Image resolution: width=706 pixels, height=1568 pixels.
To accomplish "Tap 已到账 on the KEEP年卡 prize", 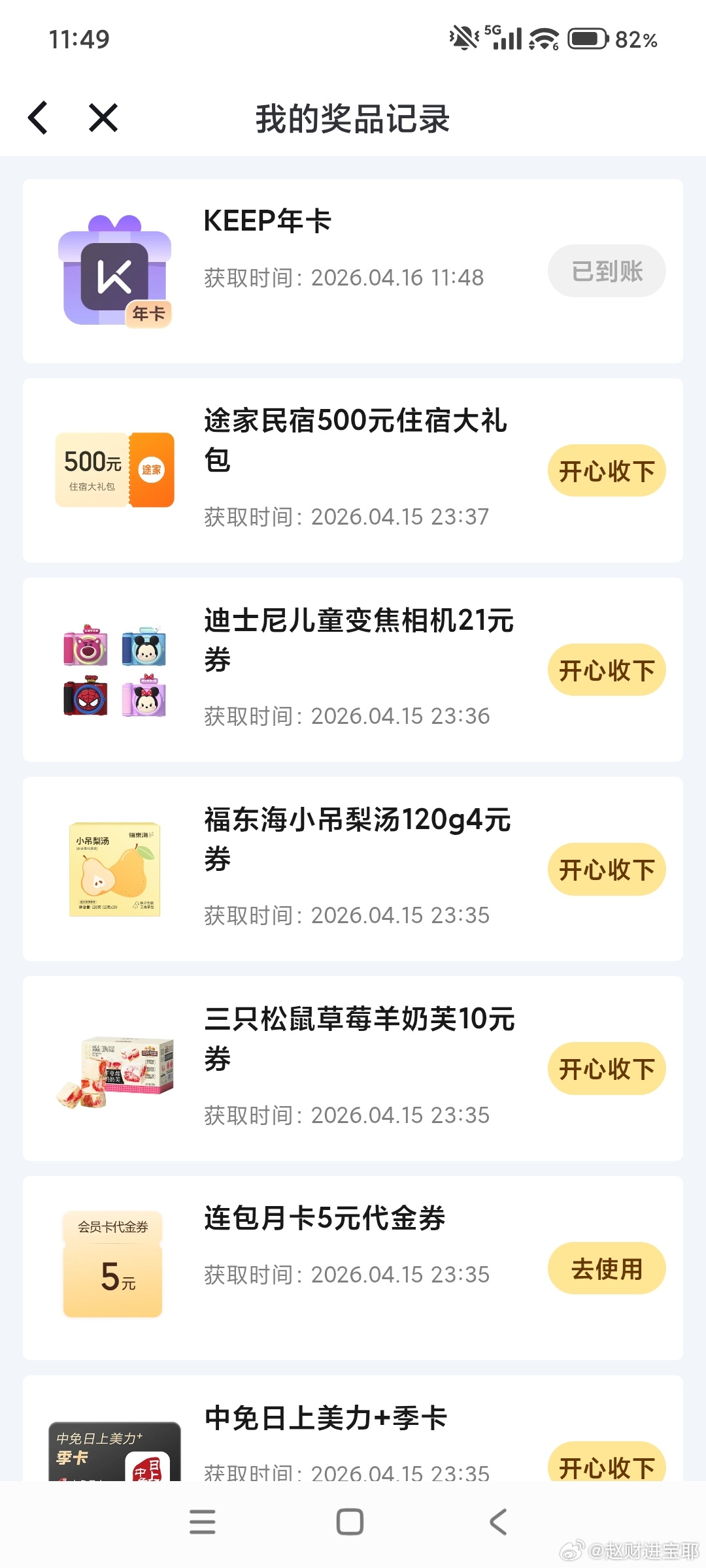I will pos(607,271).
